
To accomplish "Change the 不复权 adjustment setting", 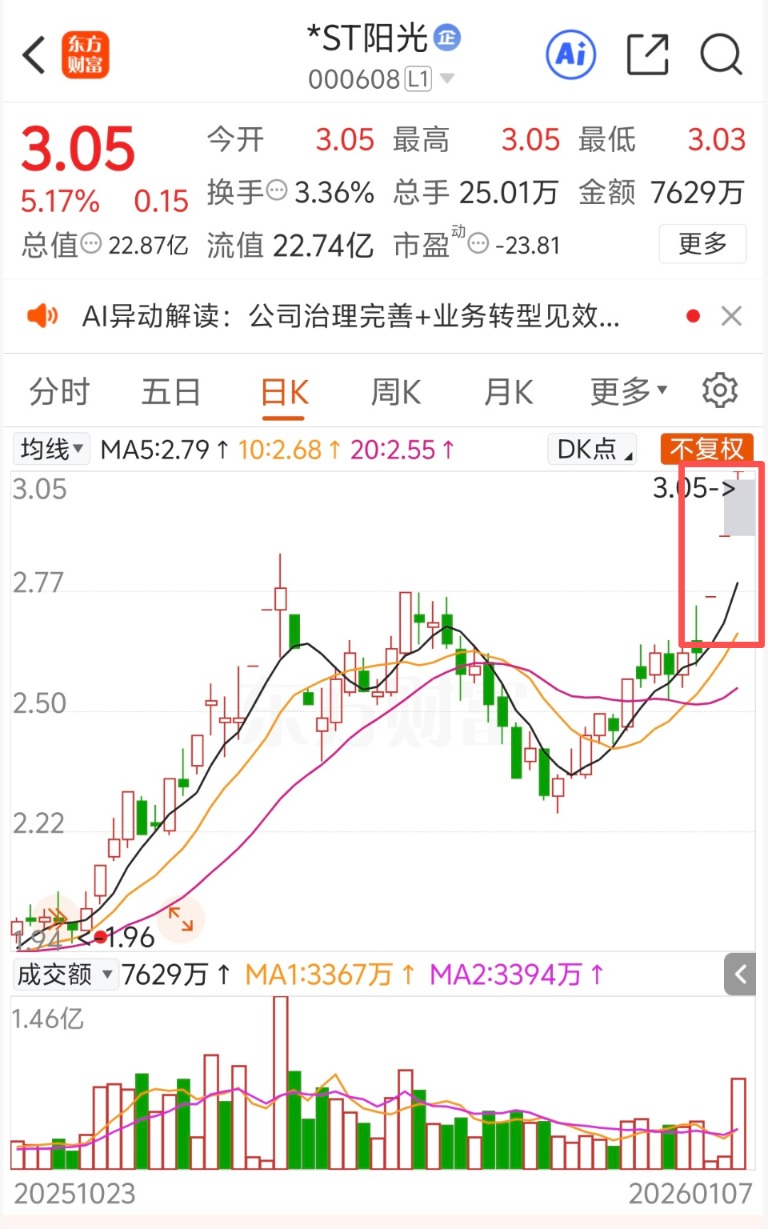I will 707,450.
